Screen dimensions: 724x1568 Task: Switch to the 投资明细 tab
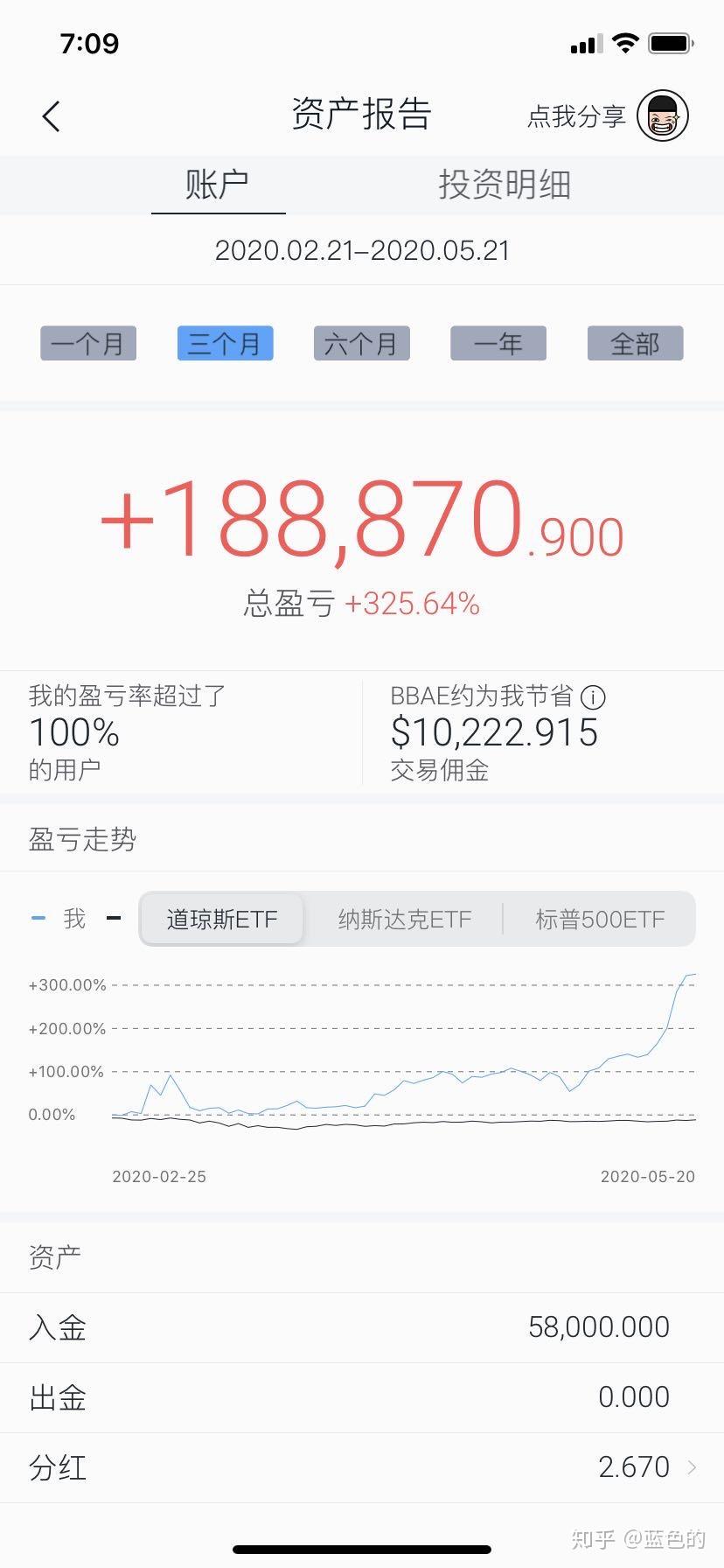[505, 185]
